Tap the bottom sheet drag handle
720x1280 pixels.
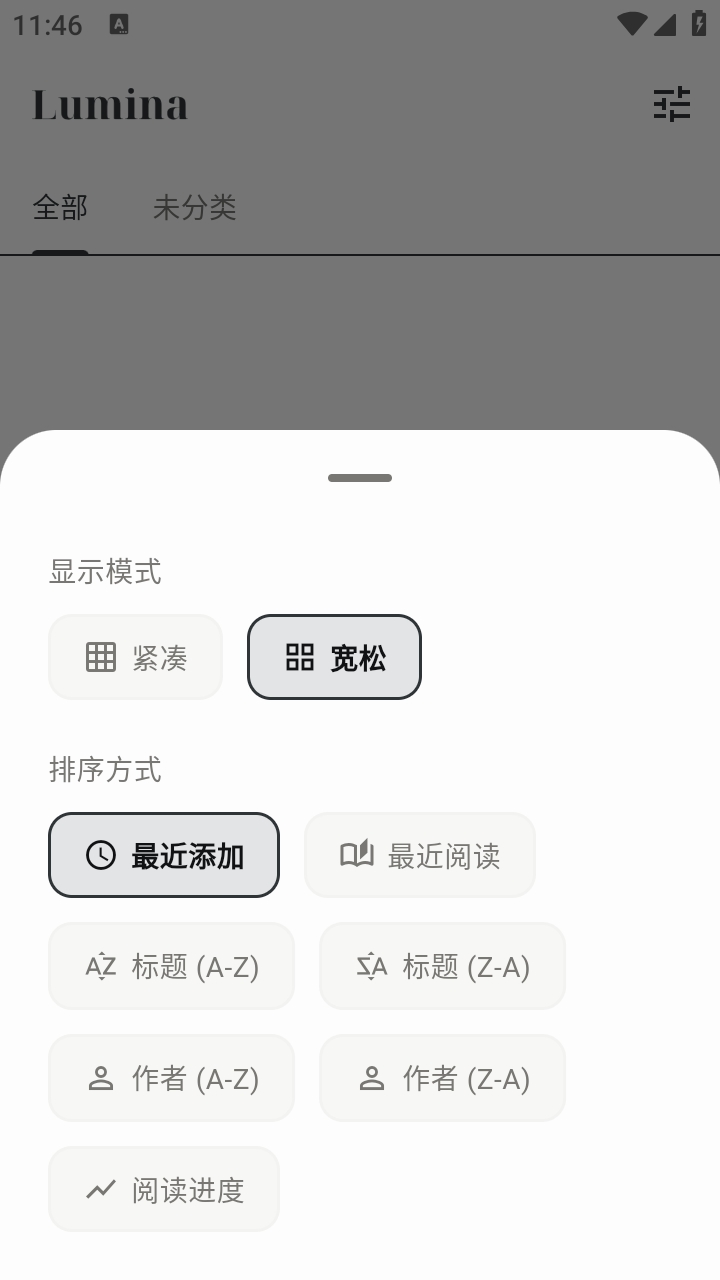tap(360, 478)
